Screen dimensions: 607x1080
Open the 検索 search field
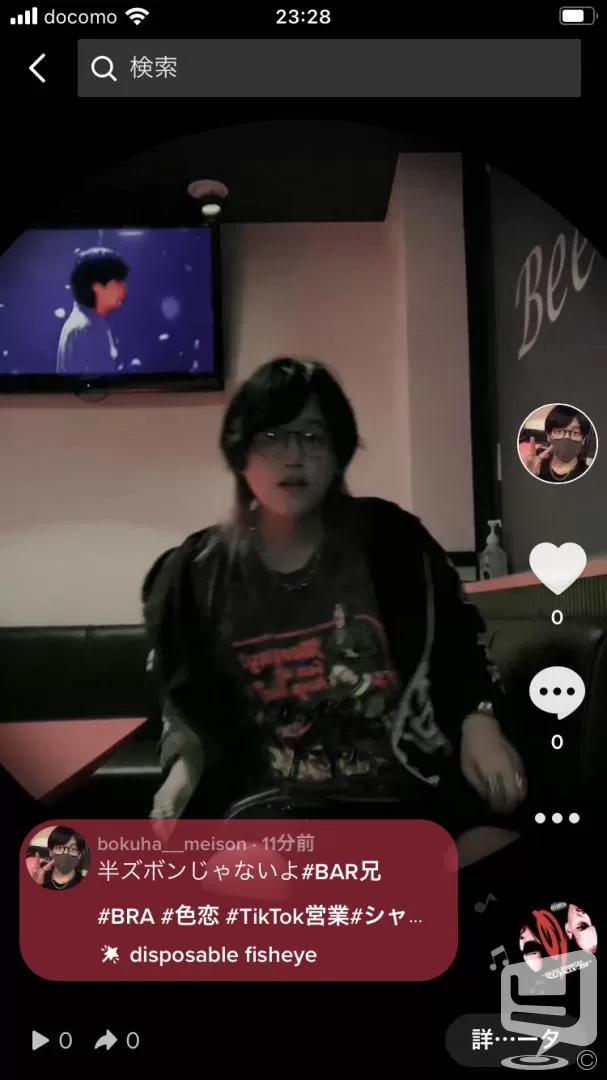(x=329, y=68)
